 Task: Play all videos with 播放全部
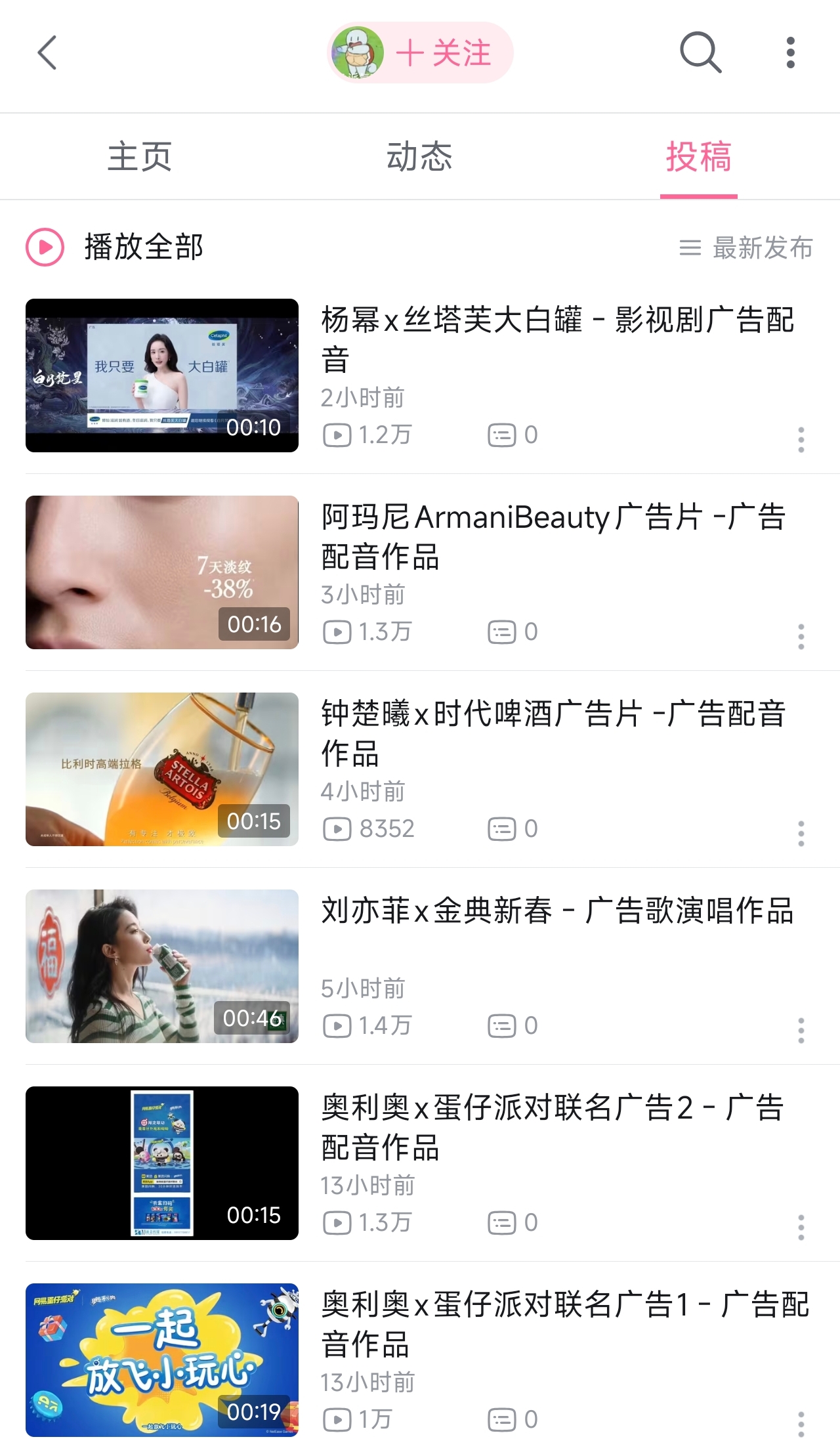[115, 247]
